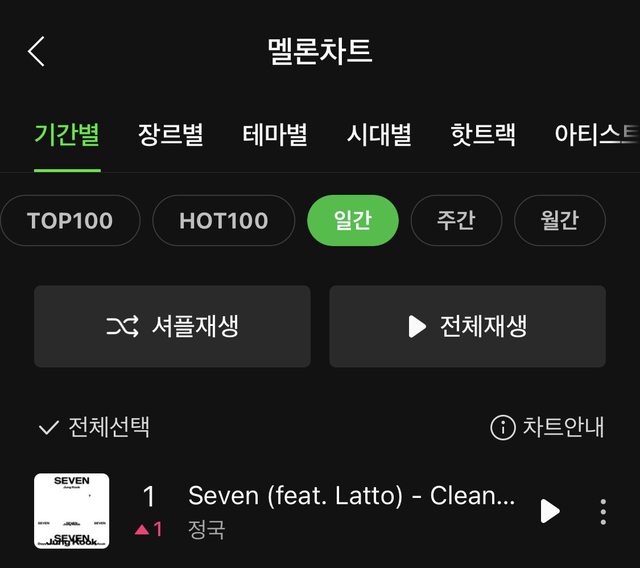This screenshot has height=568, width=640.
Task: Go back from the 멜론차트 screen
Action: [37, 51]
